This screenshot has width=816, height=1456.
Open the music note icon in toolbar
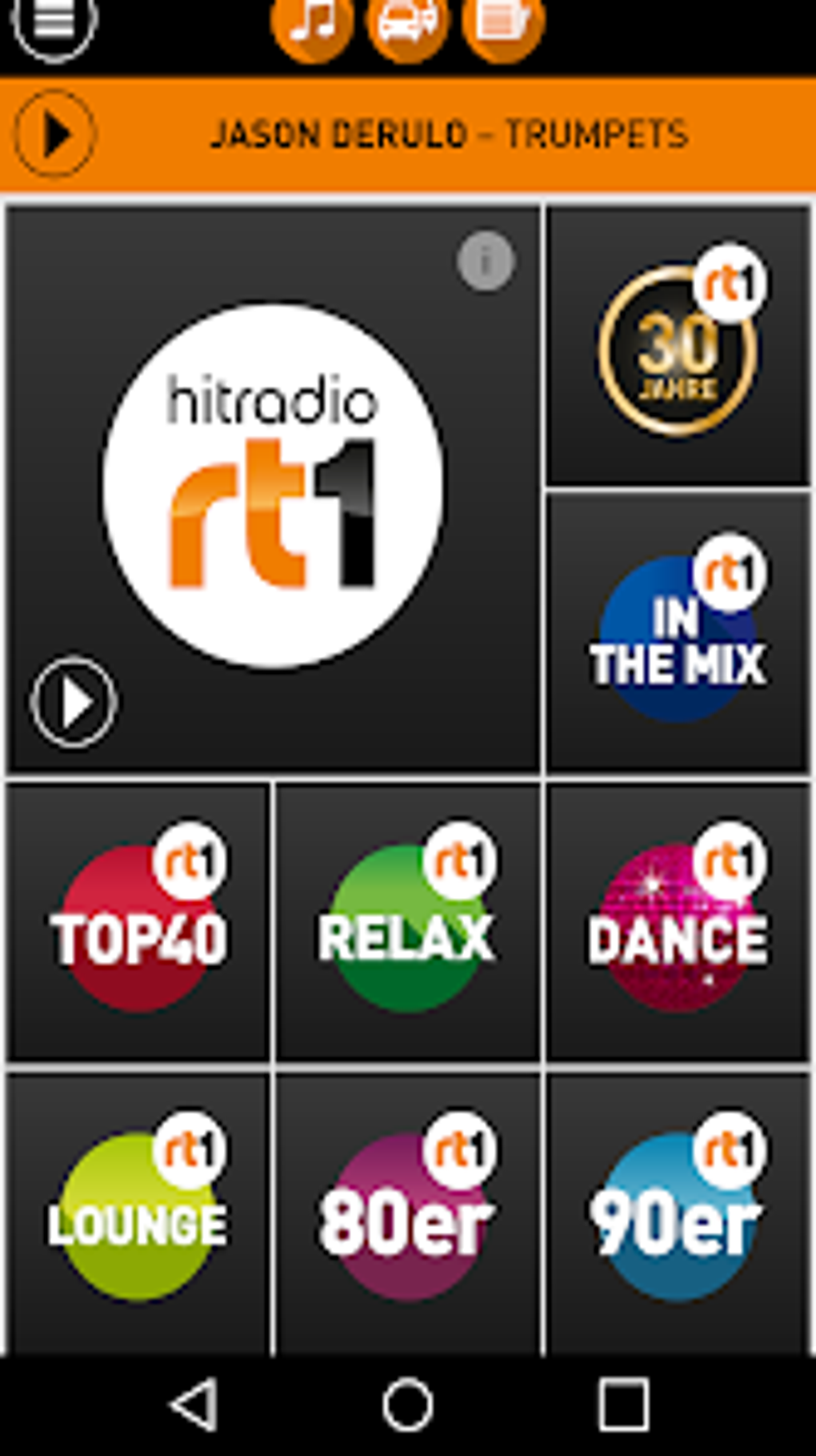pyautogui.click(x=312, y=23)
